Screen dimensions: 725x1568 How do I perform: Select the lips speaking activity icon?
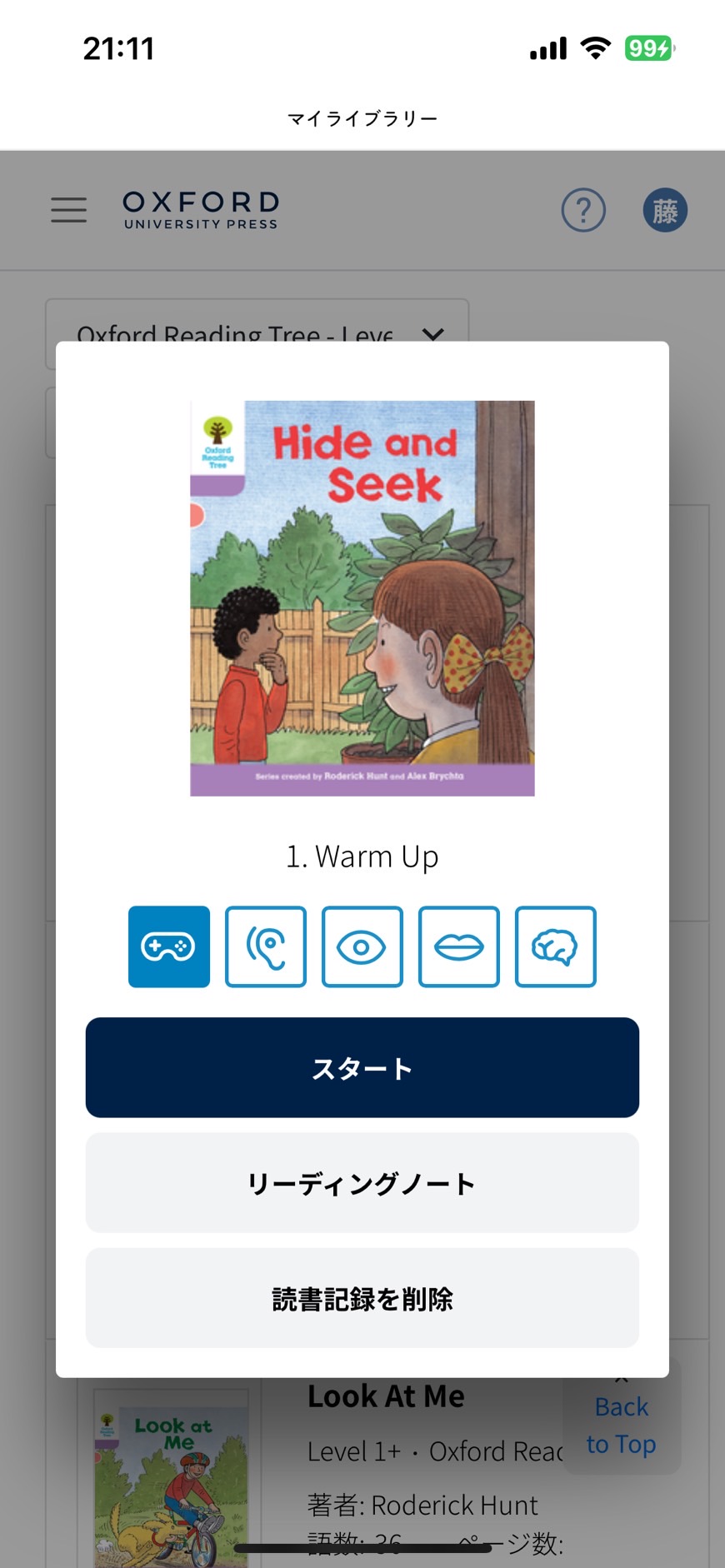pos(459,946)
